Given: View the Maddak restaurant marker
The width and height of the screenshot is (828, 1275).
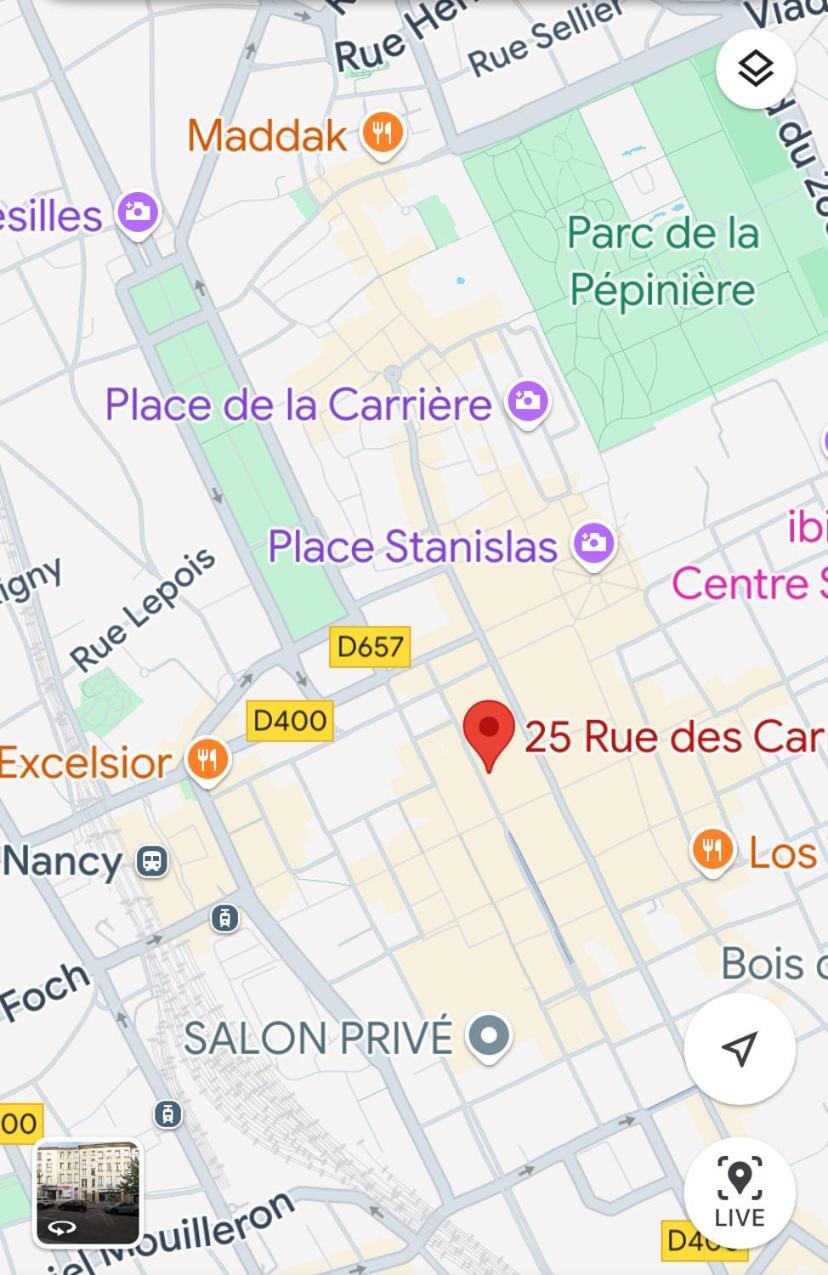Looking at the screenshot, I should (x=382, y=133).
